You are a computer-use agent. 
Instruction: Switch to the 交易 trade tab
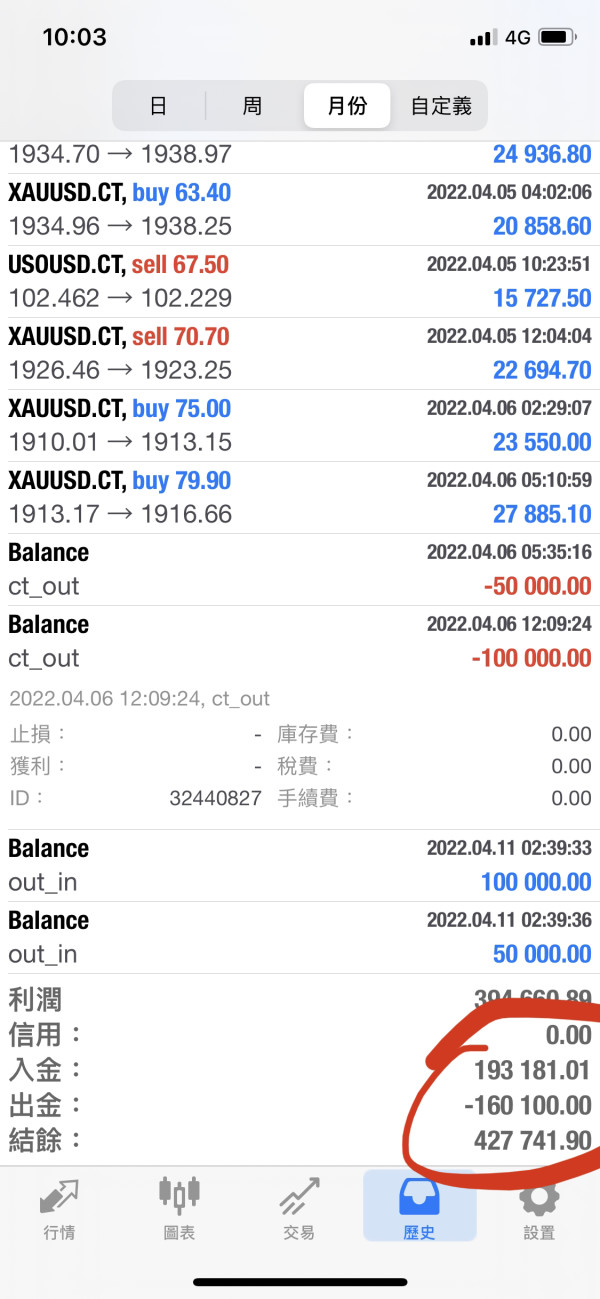pos(300,1209)
